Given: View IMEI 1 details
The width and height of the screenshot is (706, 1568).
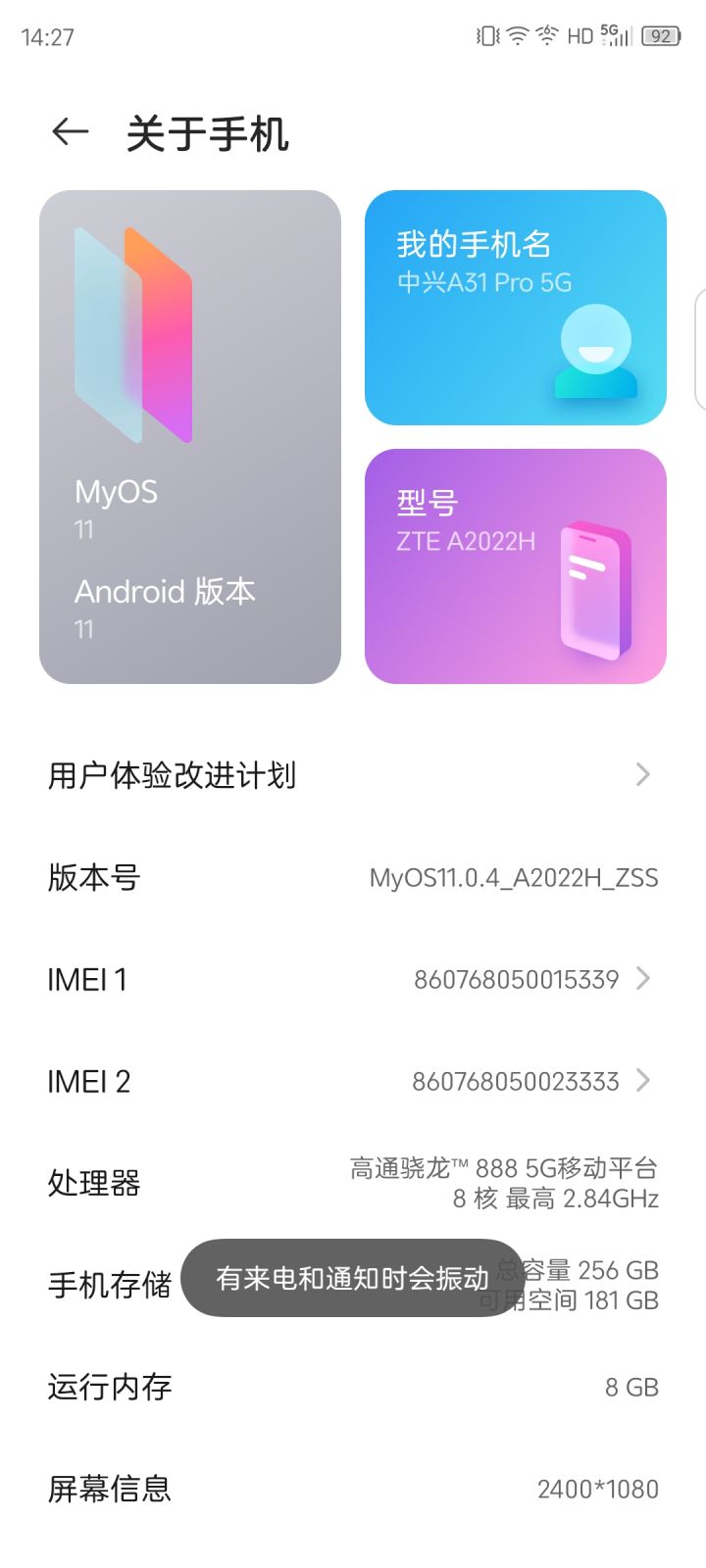Looking at the screenshot, I should click(x=353, y=979).
